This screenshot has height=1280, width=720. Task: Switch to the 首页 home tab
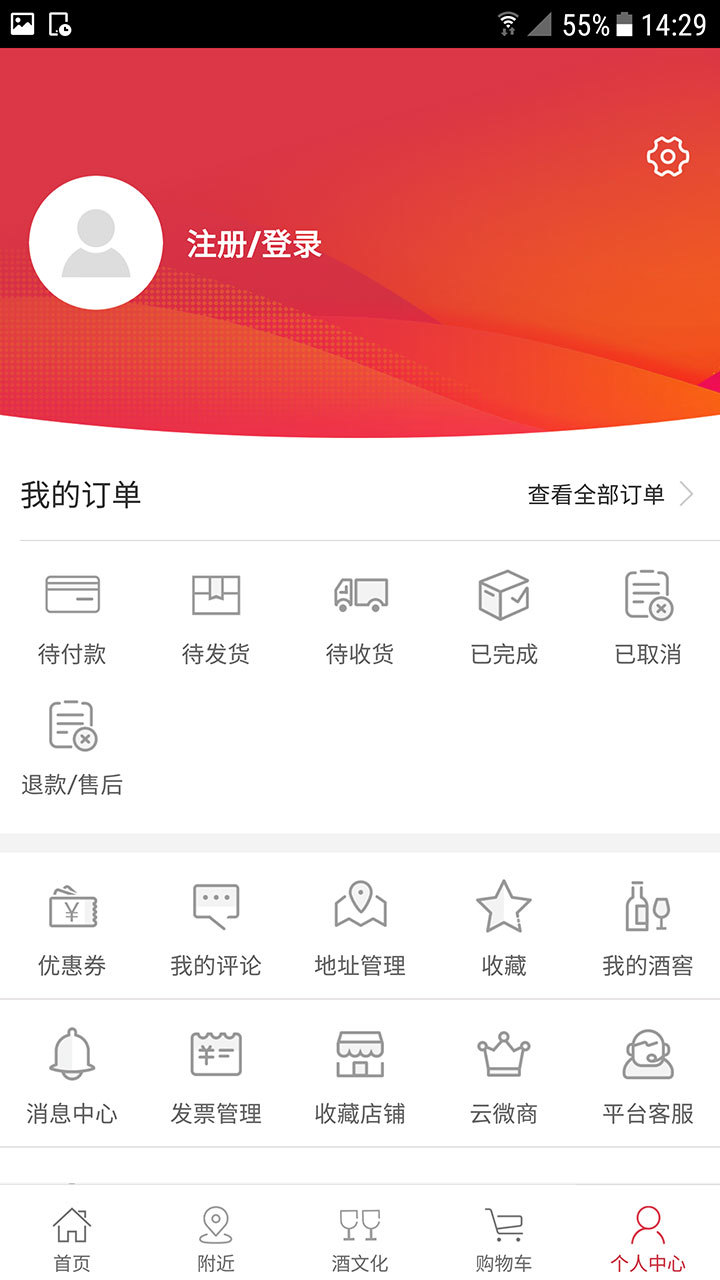[72, 1238]
